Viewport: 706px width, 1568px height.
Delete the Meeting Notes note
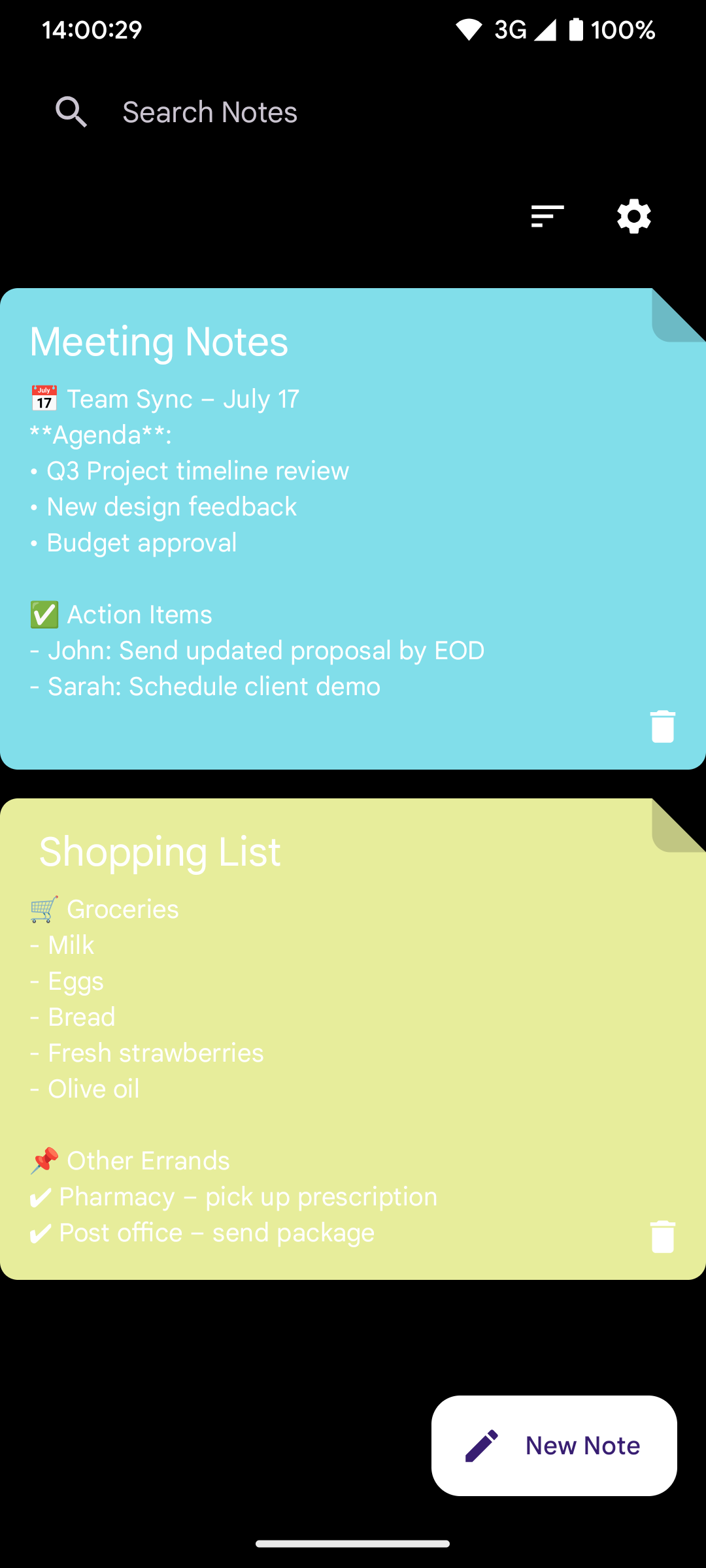point(662,727)
